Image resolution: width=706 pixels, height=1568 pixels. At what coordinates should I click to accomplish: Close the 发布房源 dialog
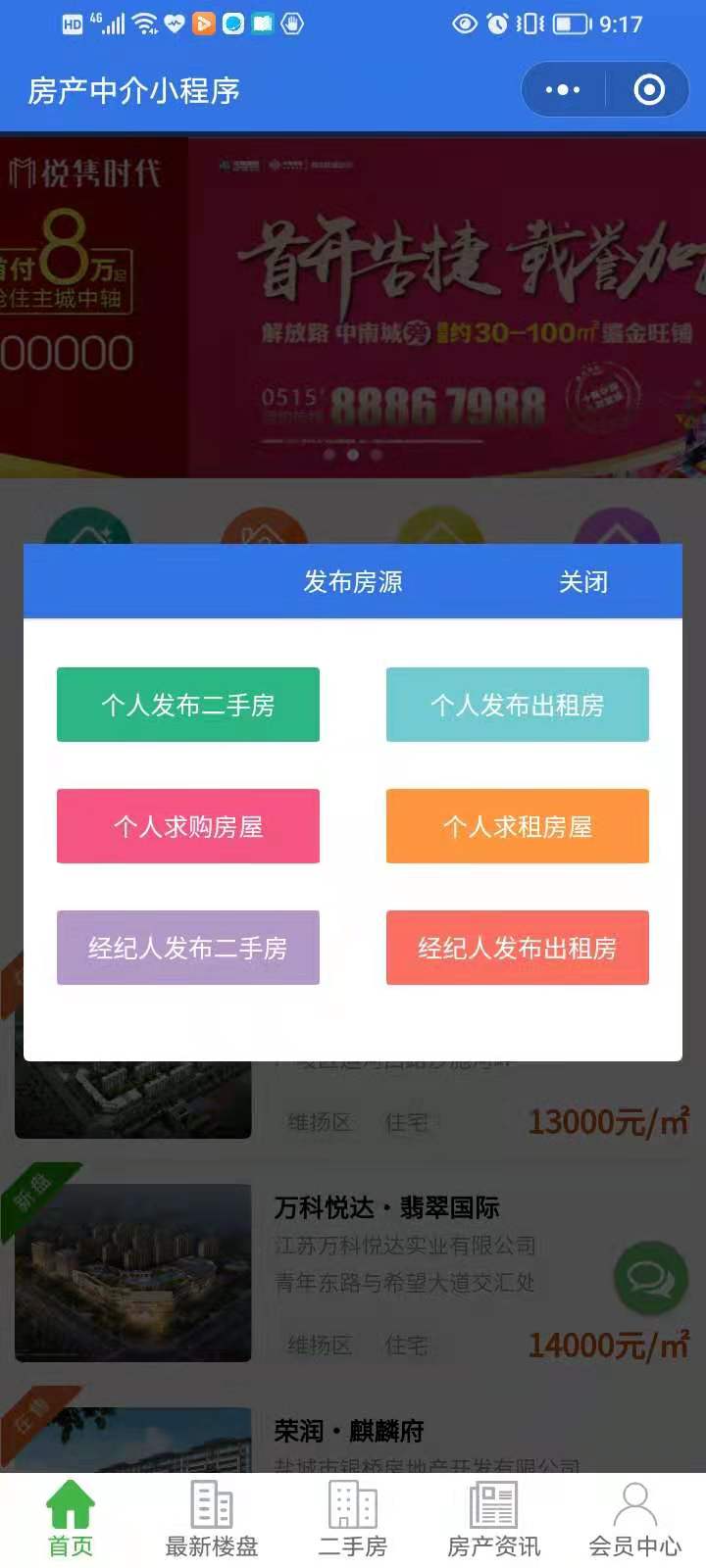(x=583, y=582)
